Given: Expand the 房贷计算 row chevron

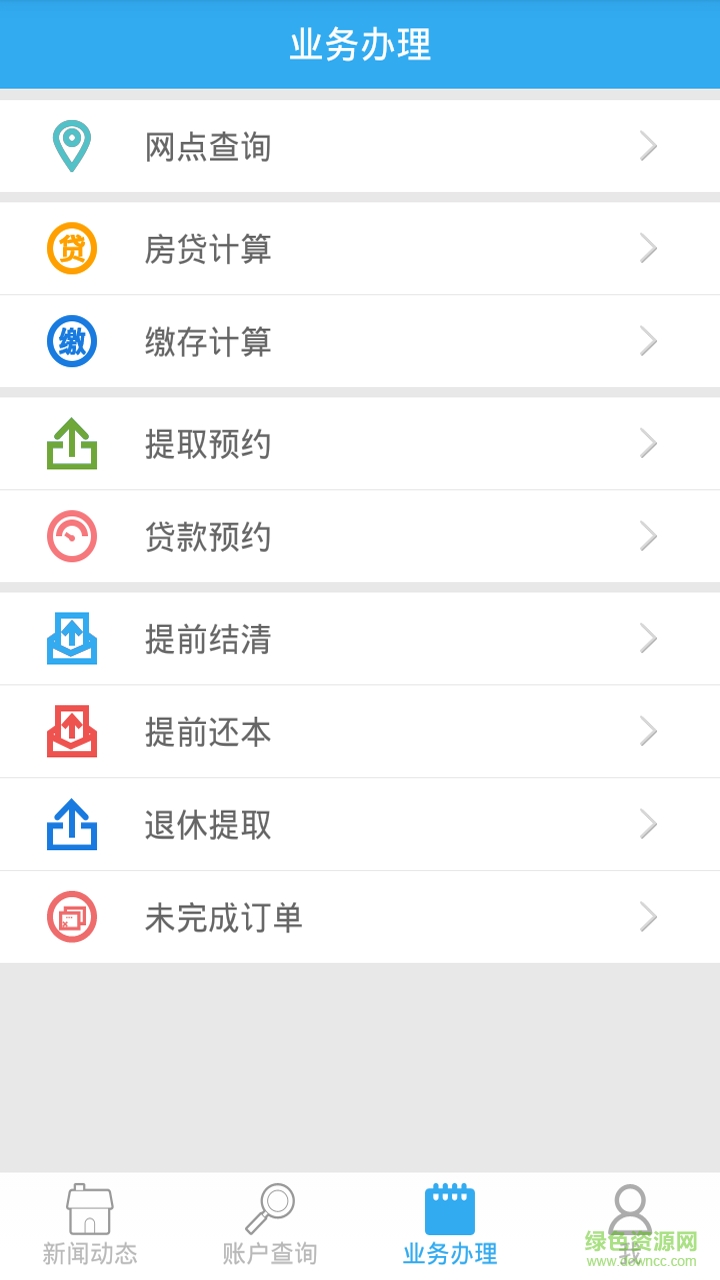Looking at the screenshot, I should click(648, 248).
